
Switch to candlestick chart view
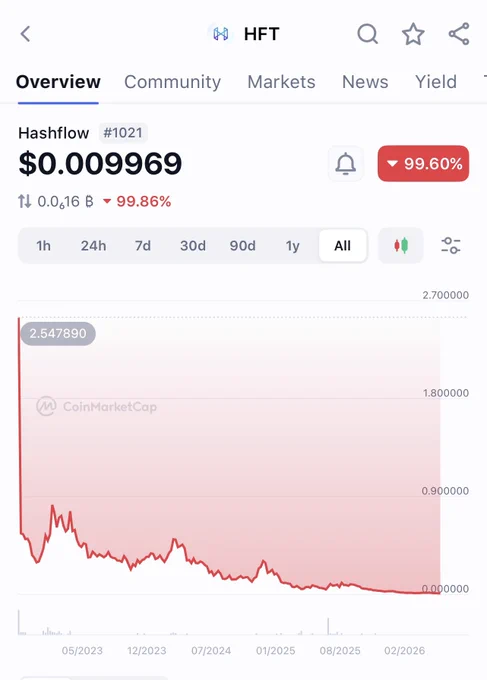click(x=401, y=245)
